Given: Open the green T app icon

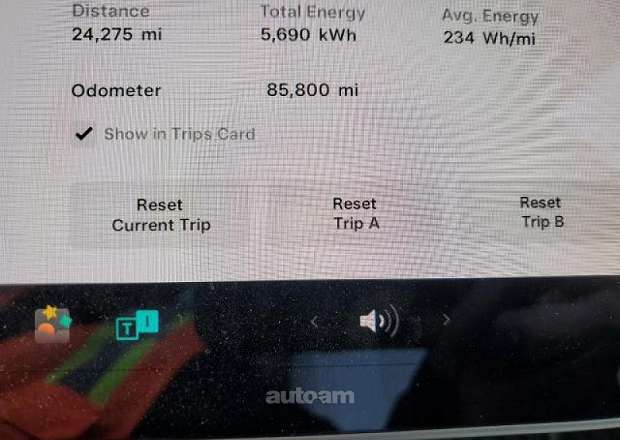Looking at the screenshot, I should 136,325.
